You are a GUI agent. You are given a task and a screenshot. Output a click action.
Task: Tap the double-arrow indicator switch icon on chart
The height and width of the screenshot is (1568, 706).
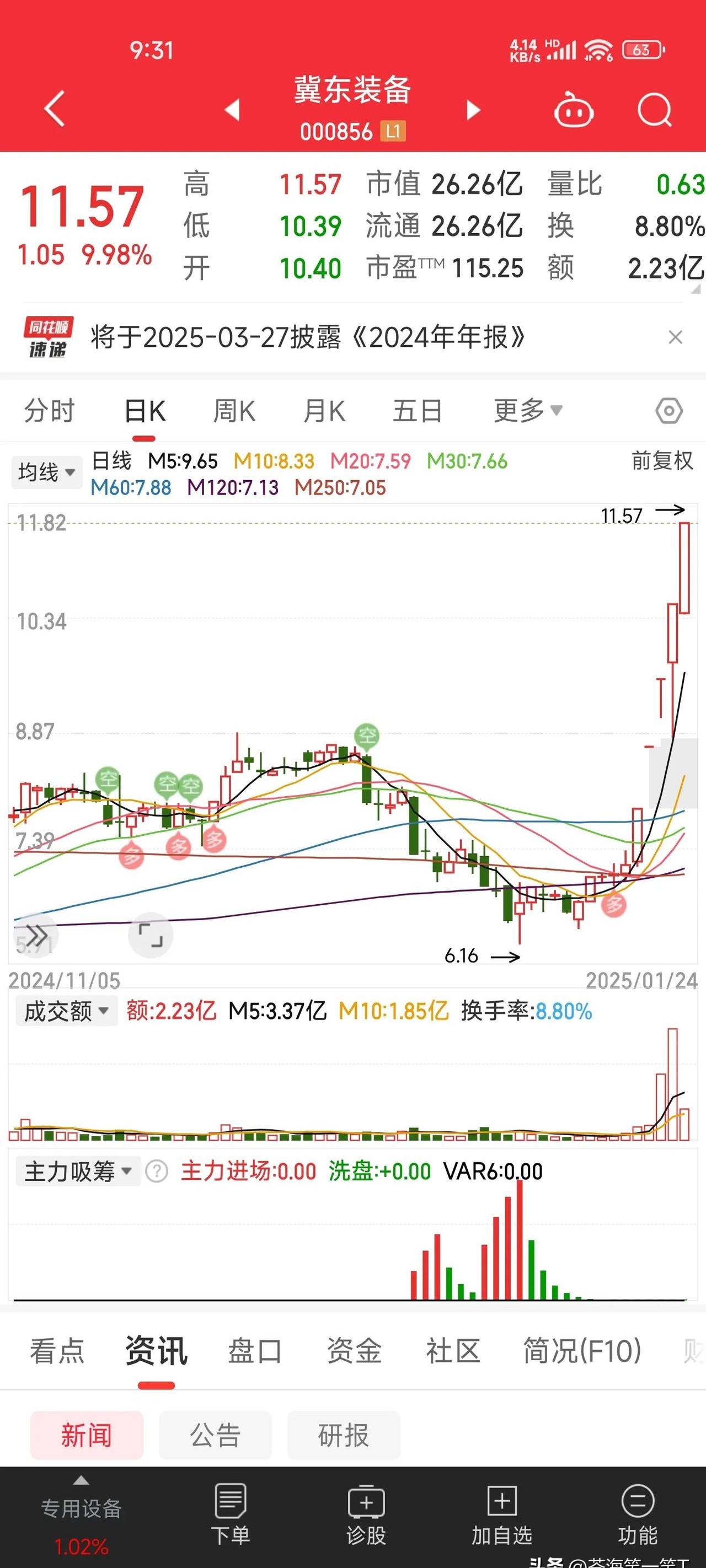[x=36, y=935]
